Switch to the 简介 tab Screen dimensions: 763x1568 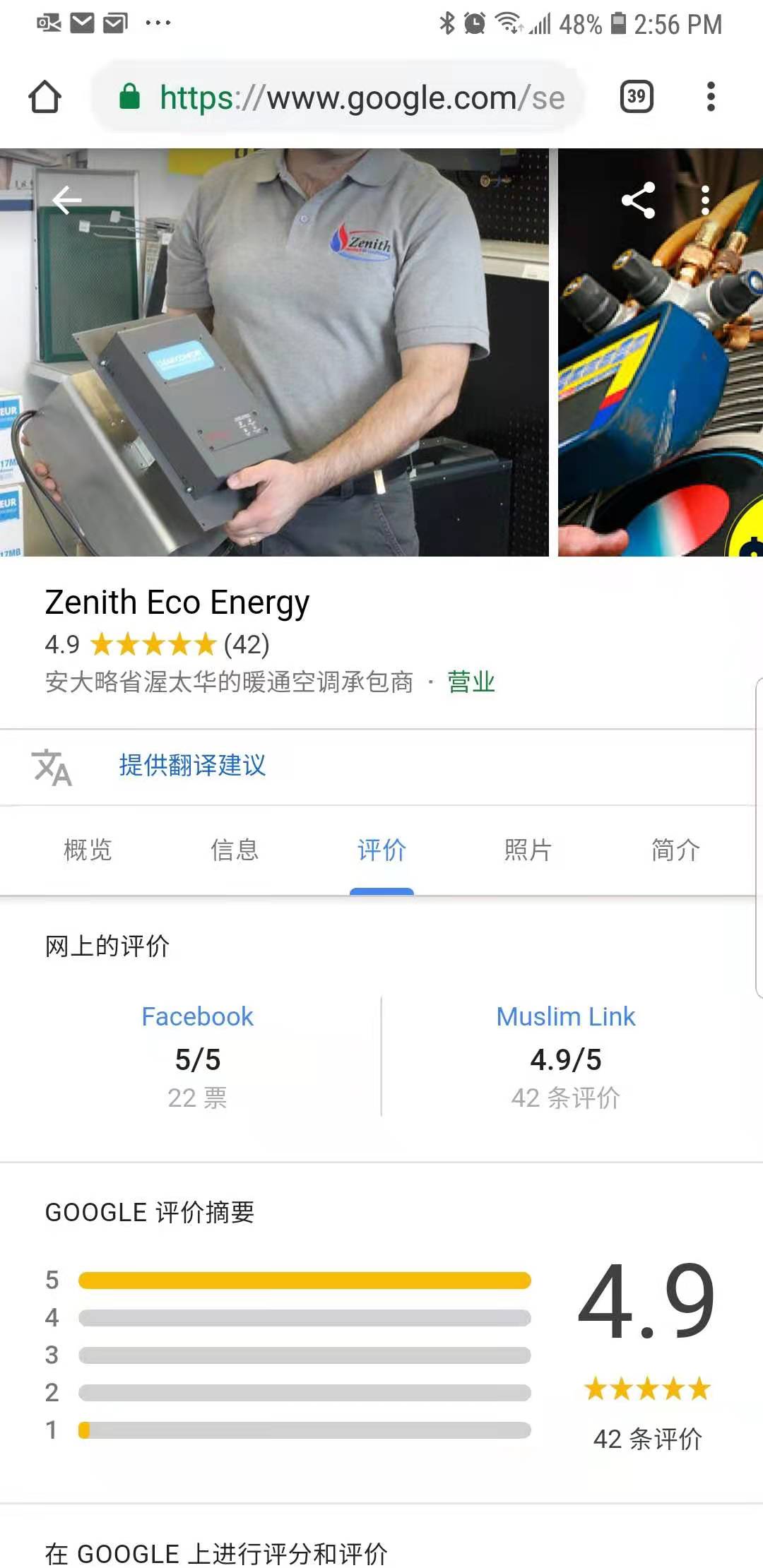click(675, 850)
